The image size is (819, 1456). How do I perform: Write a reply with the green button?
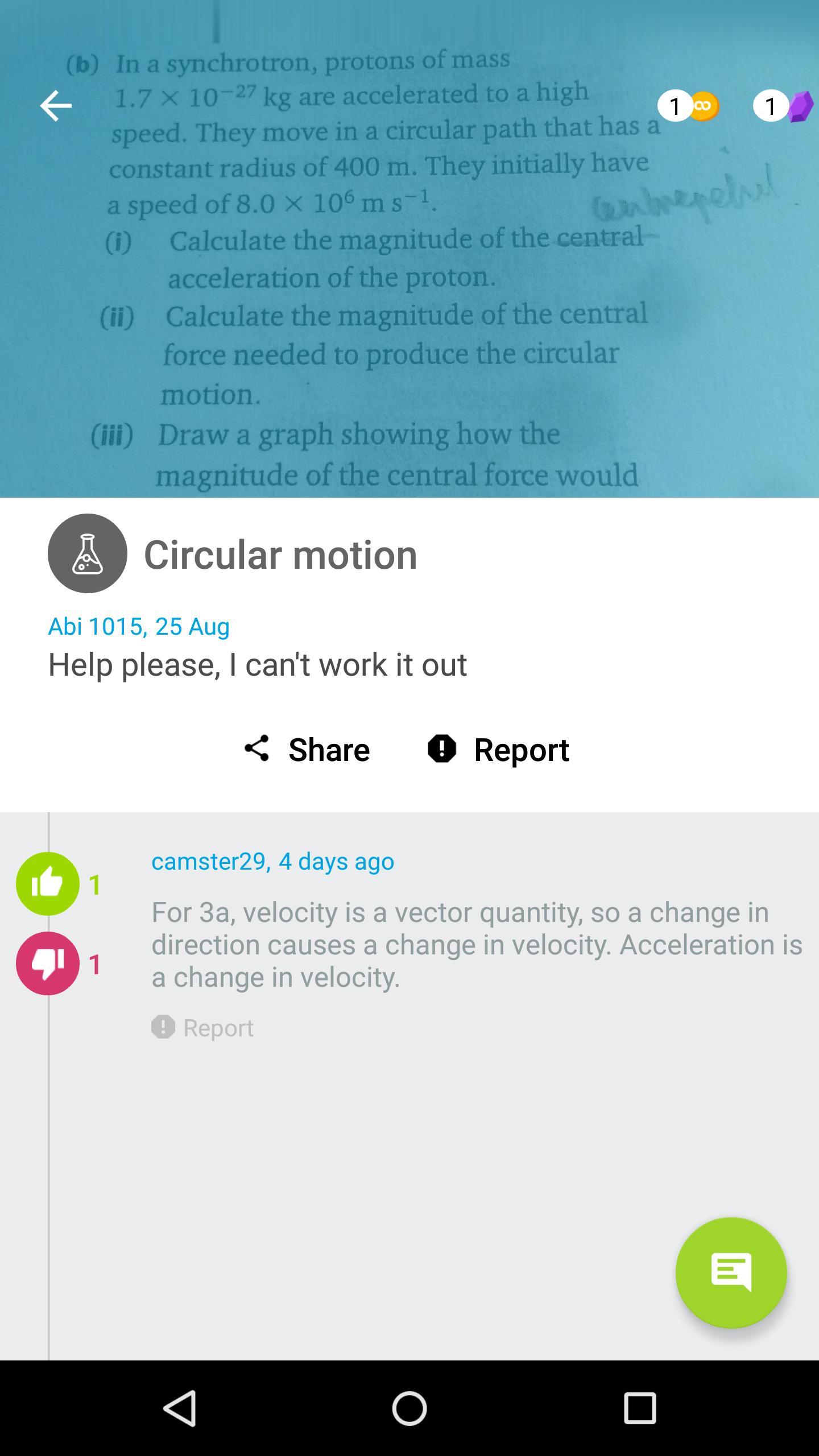coord(731,1272)
